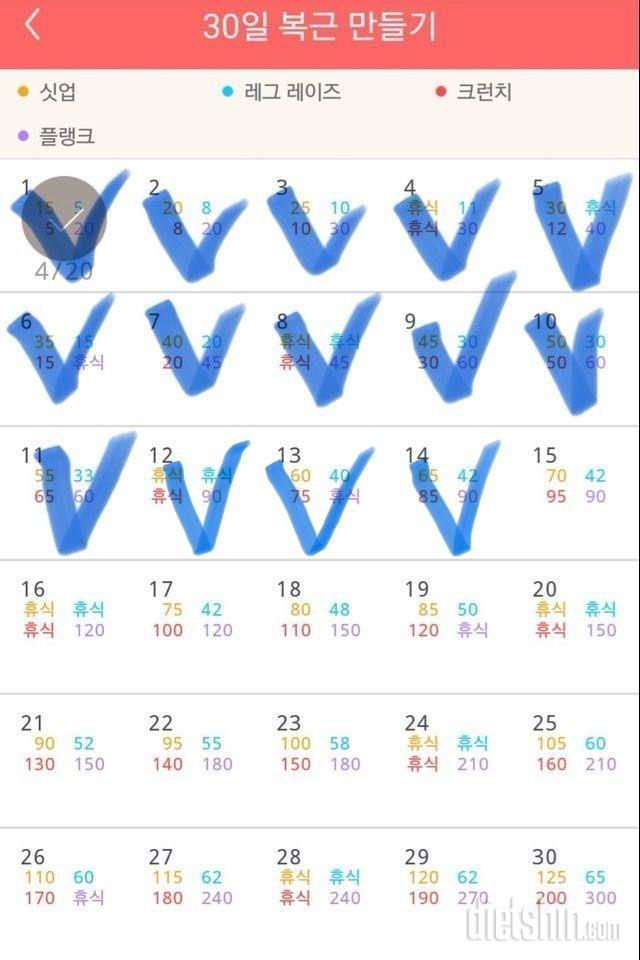Open day 1 workout cell
The height and width of the screenshot is (960, 640).
pyautogui.click(x=64, y=225)
